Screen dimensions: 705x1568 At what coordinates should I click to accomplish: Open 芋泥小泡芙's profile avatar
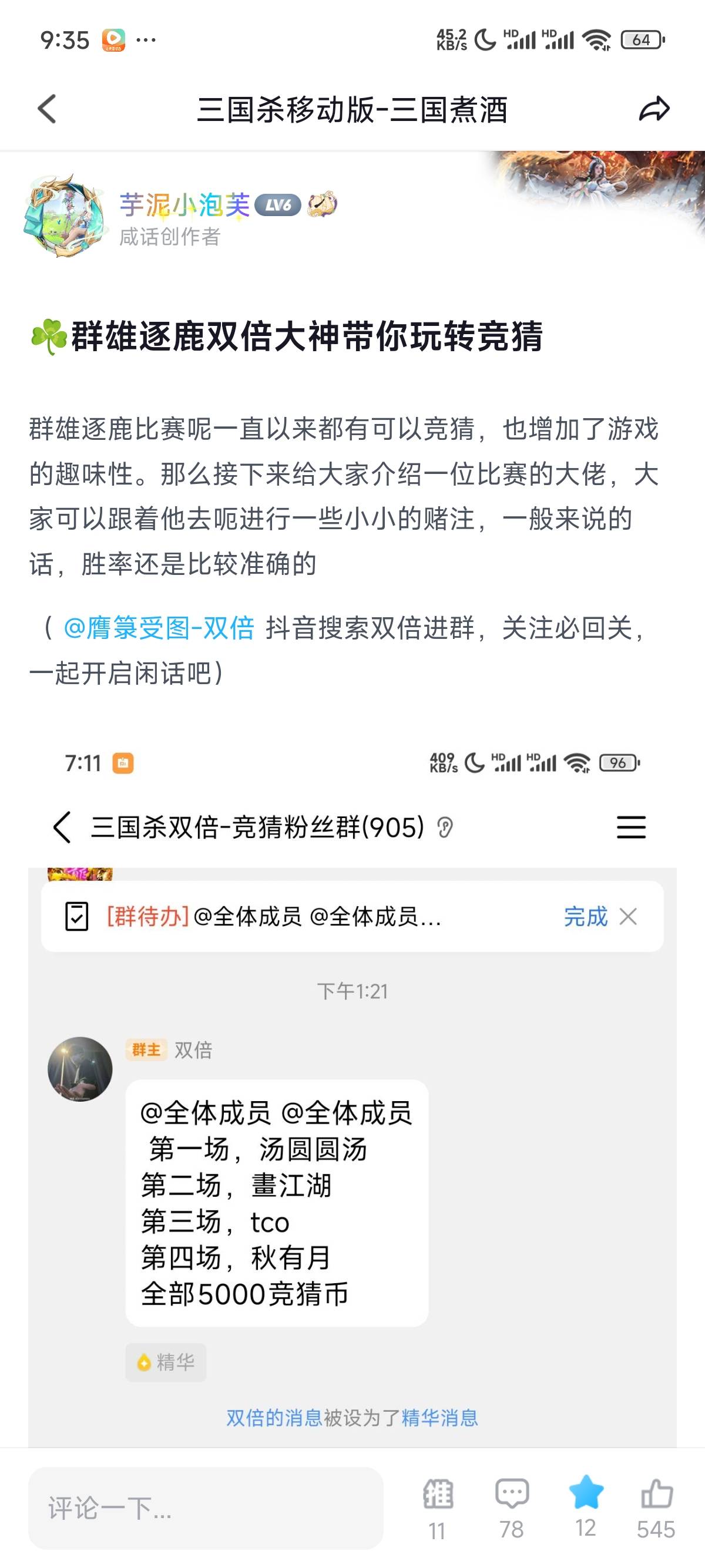click(65, 216)
